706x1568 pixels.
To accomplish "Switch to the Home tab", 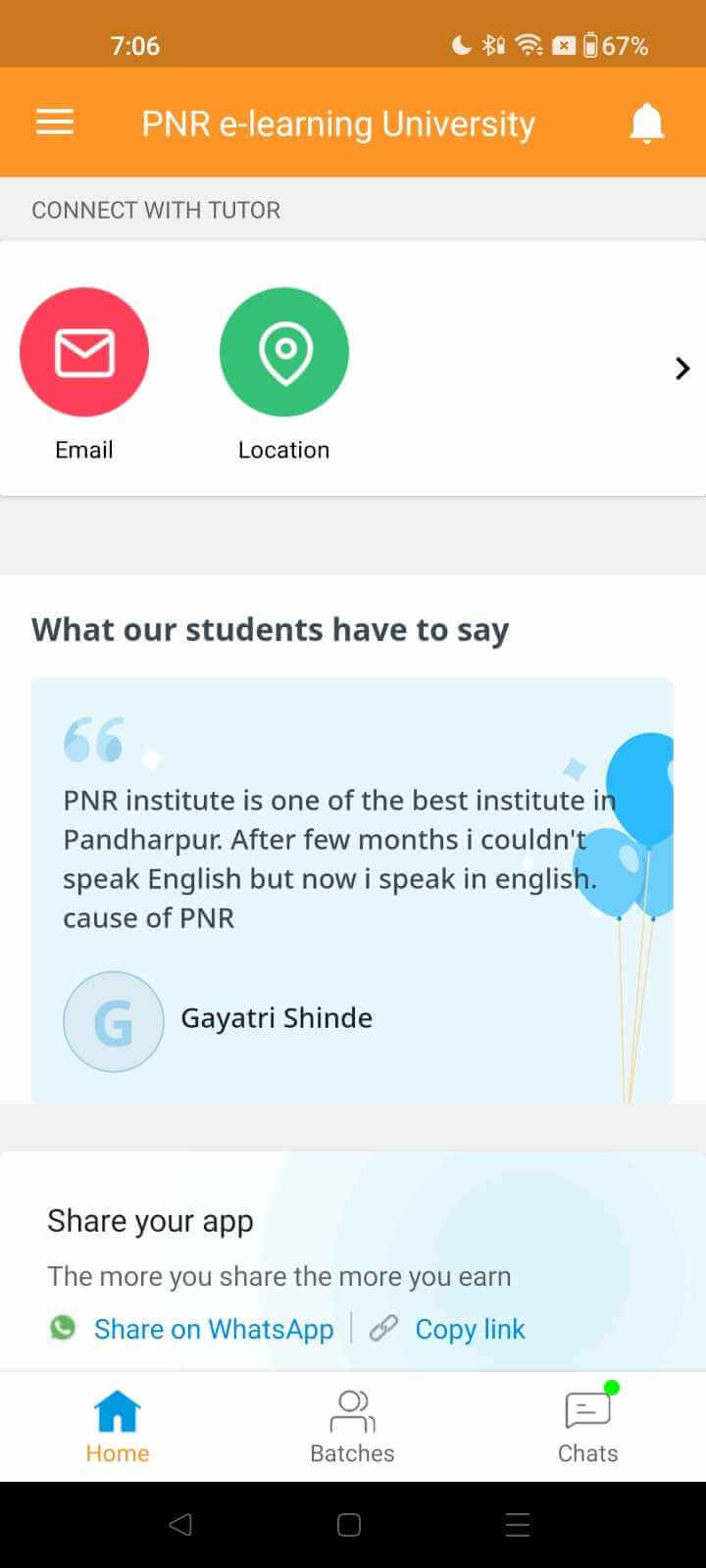I will pyautogui.click(x=117, y=1427).
